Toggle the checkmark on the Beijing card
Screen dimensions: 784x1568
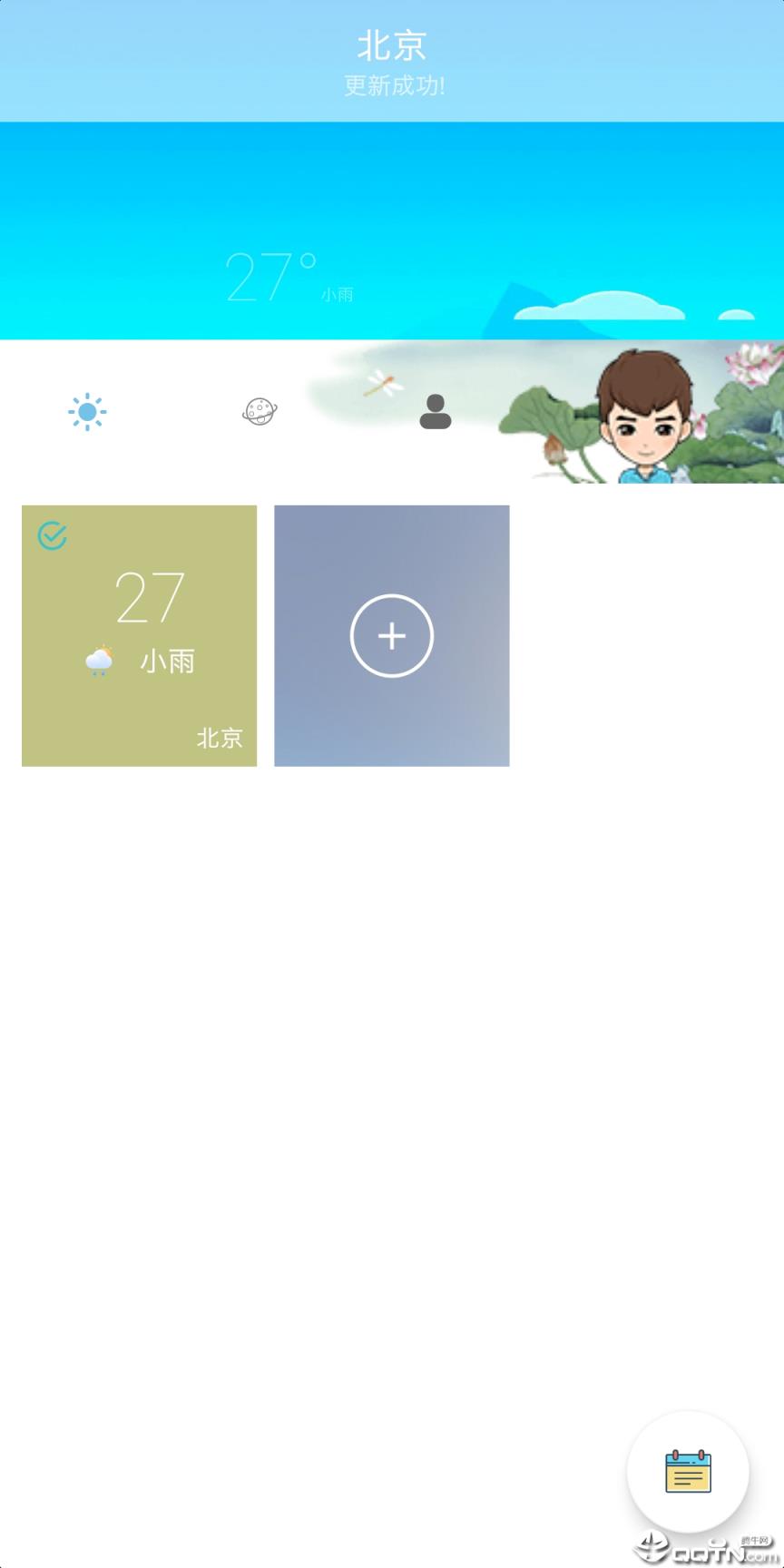pyautogui.click(x=51, y=535)
